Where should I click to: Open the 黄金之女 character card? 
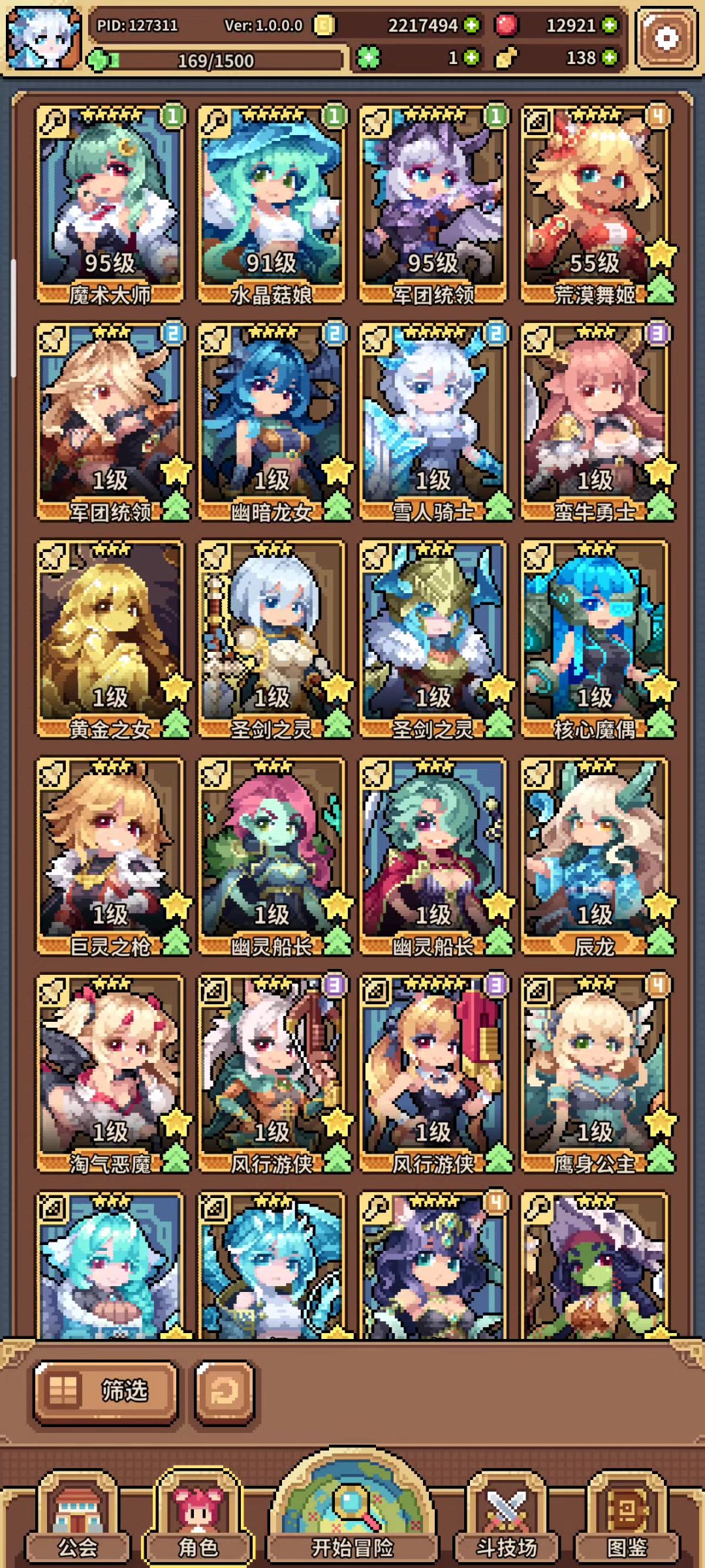[x=110, y=638]
